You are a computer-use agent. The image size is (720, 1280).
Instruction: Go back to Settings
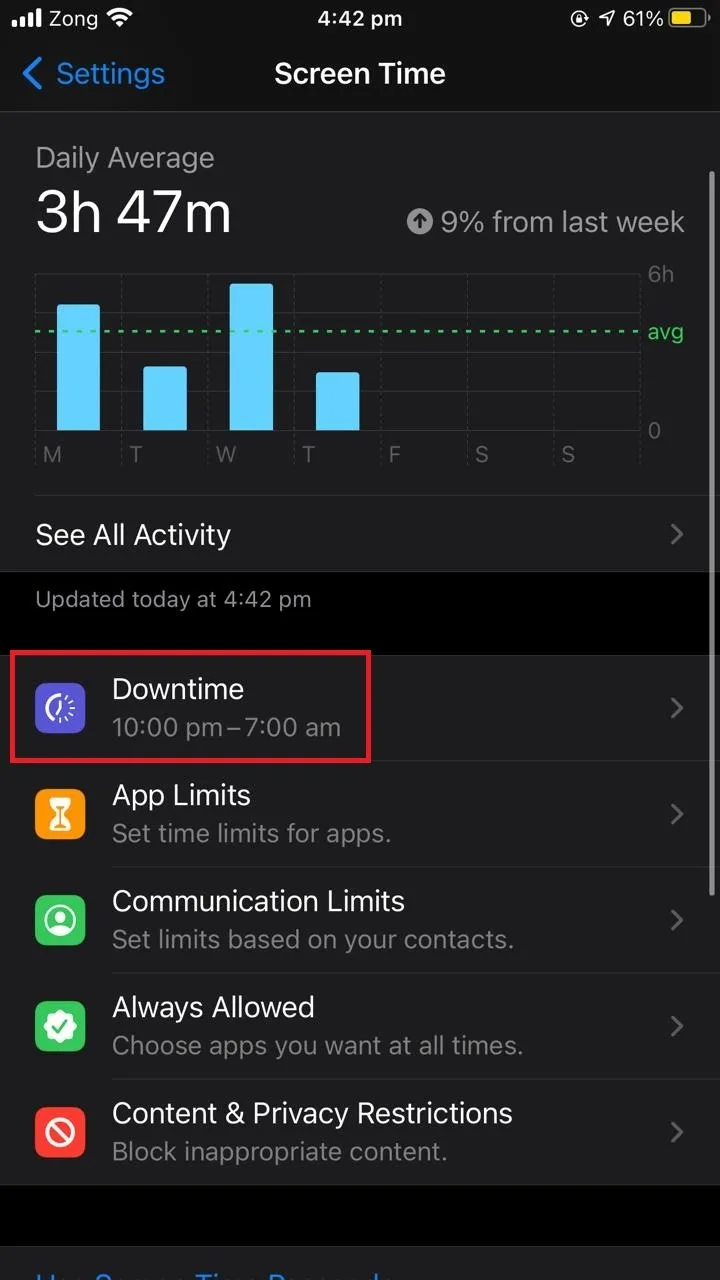92,73
